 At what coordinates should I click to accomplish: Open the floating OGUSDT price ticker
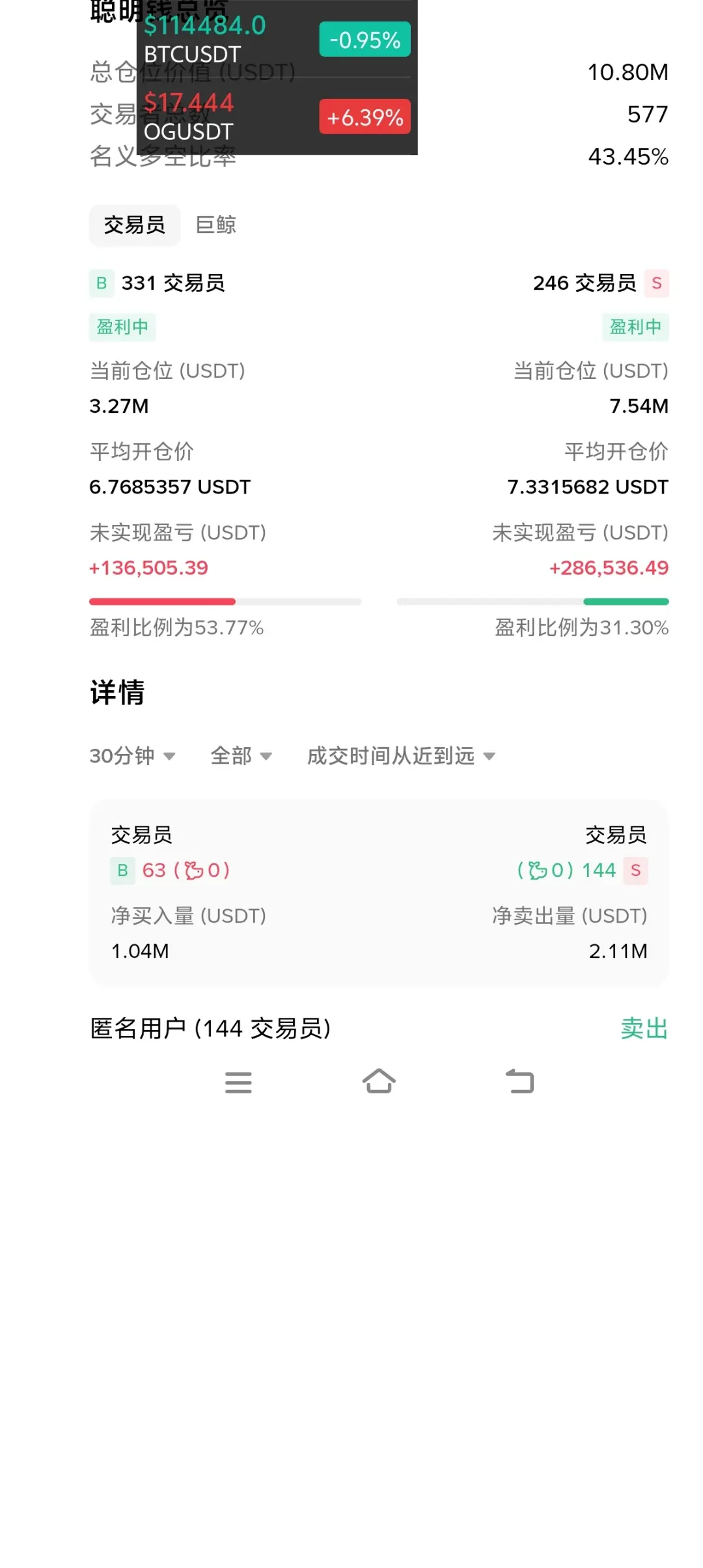pyautogui.click(x=277, y=117)
